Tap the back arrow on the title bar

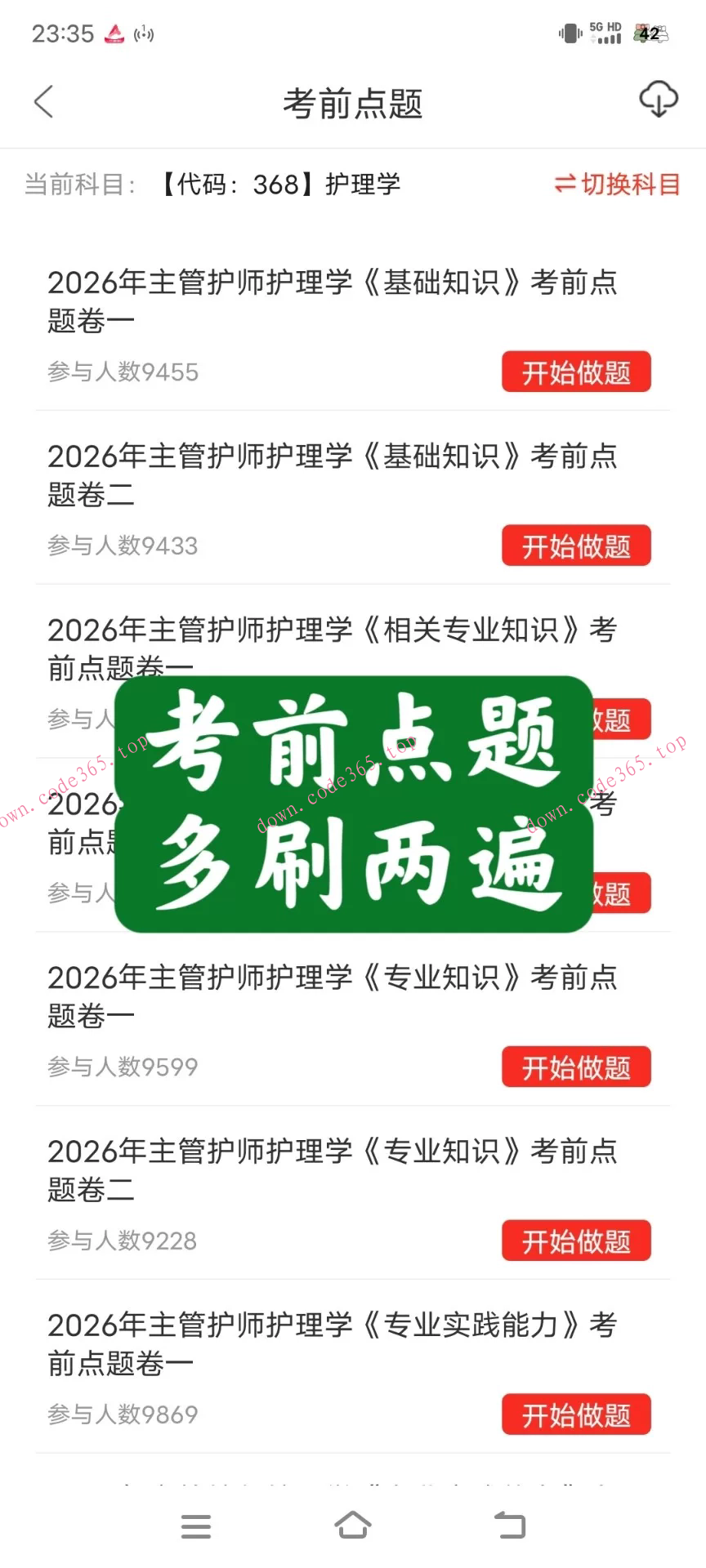pyautogui.click(x=42, y=101)
